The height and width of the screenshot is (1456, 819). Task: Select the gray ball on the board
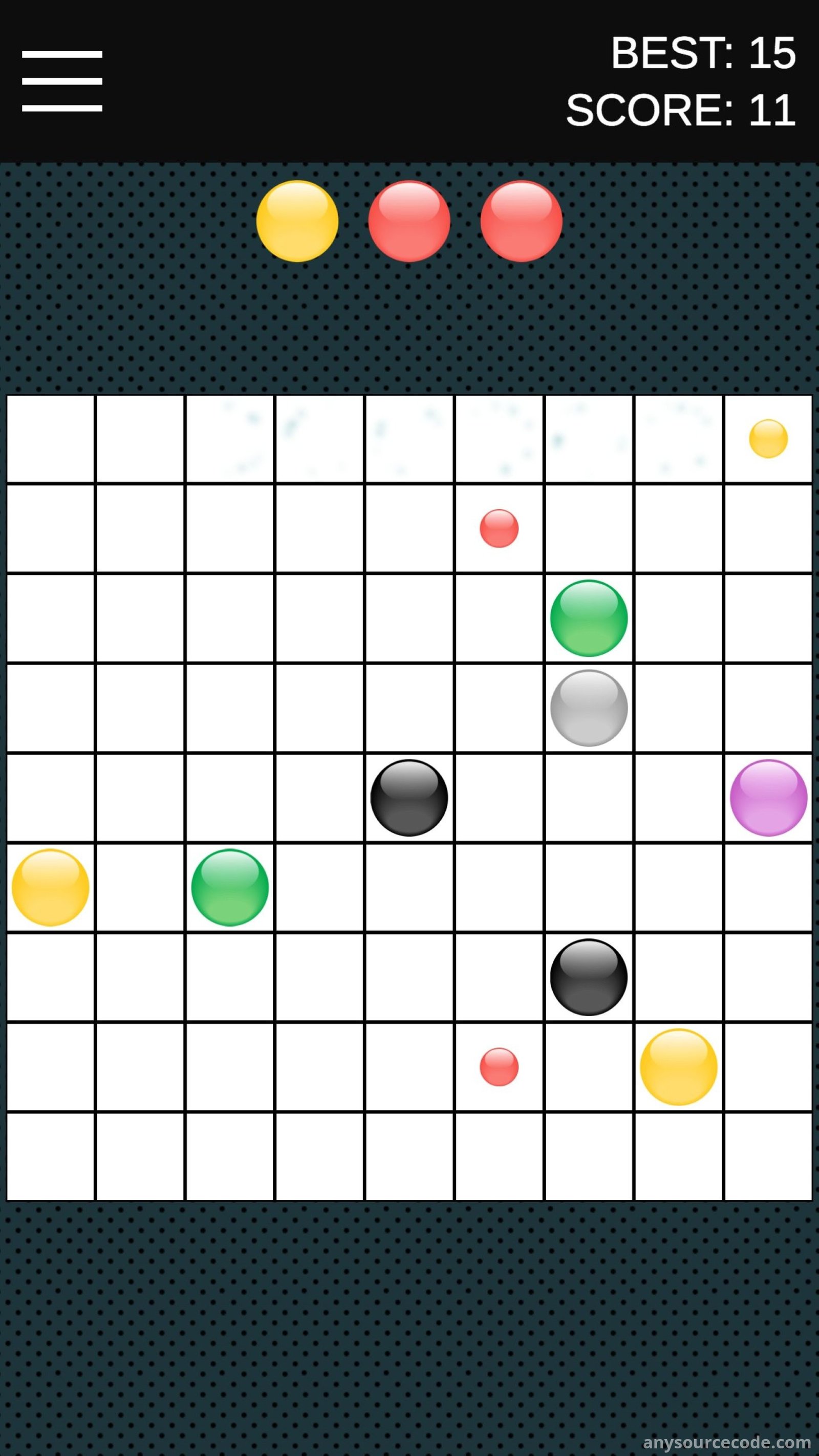point(588,708)
